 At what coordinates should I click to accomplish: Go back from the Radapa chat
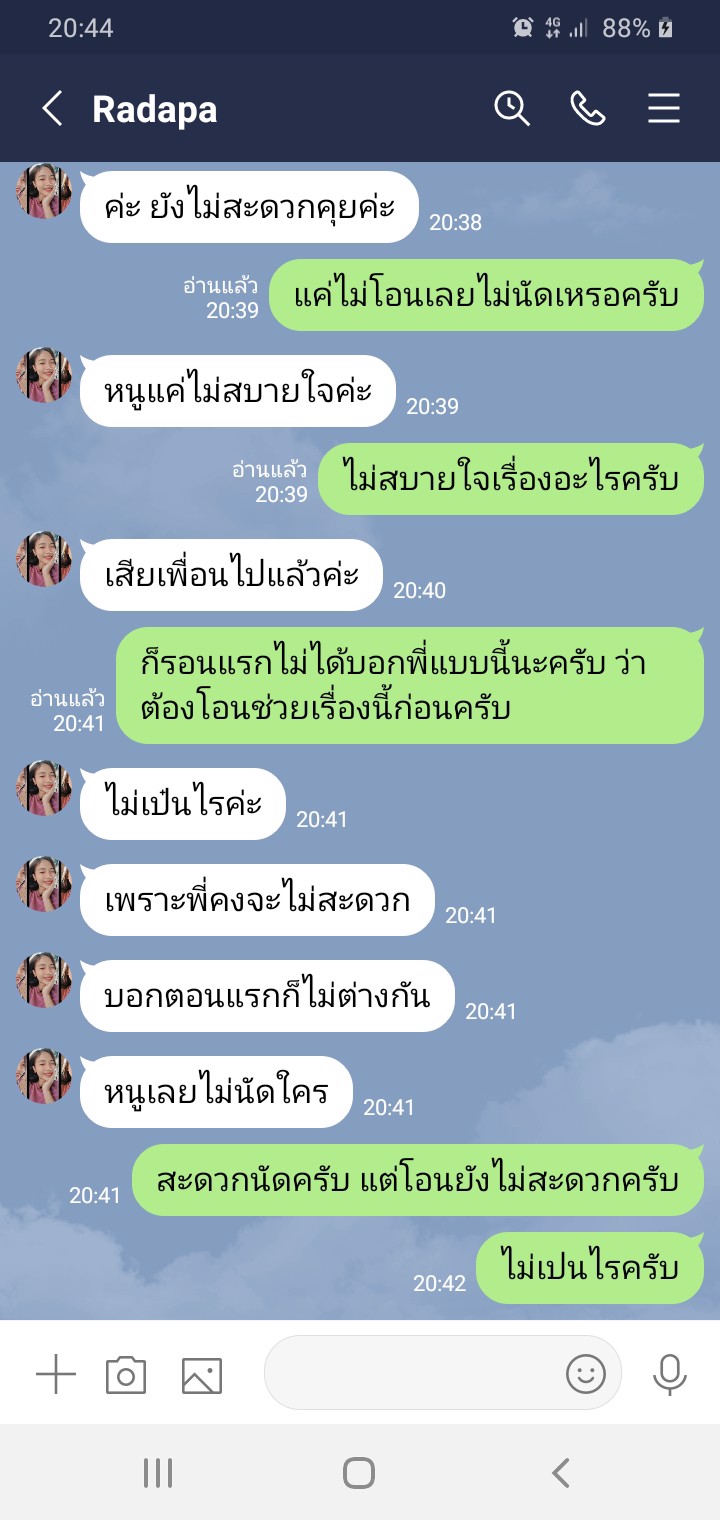point(52,109)
